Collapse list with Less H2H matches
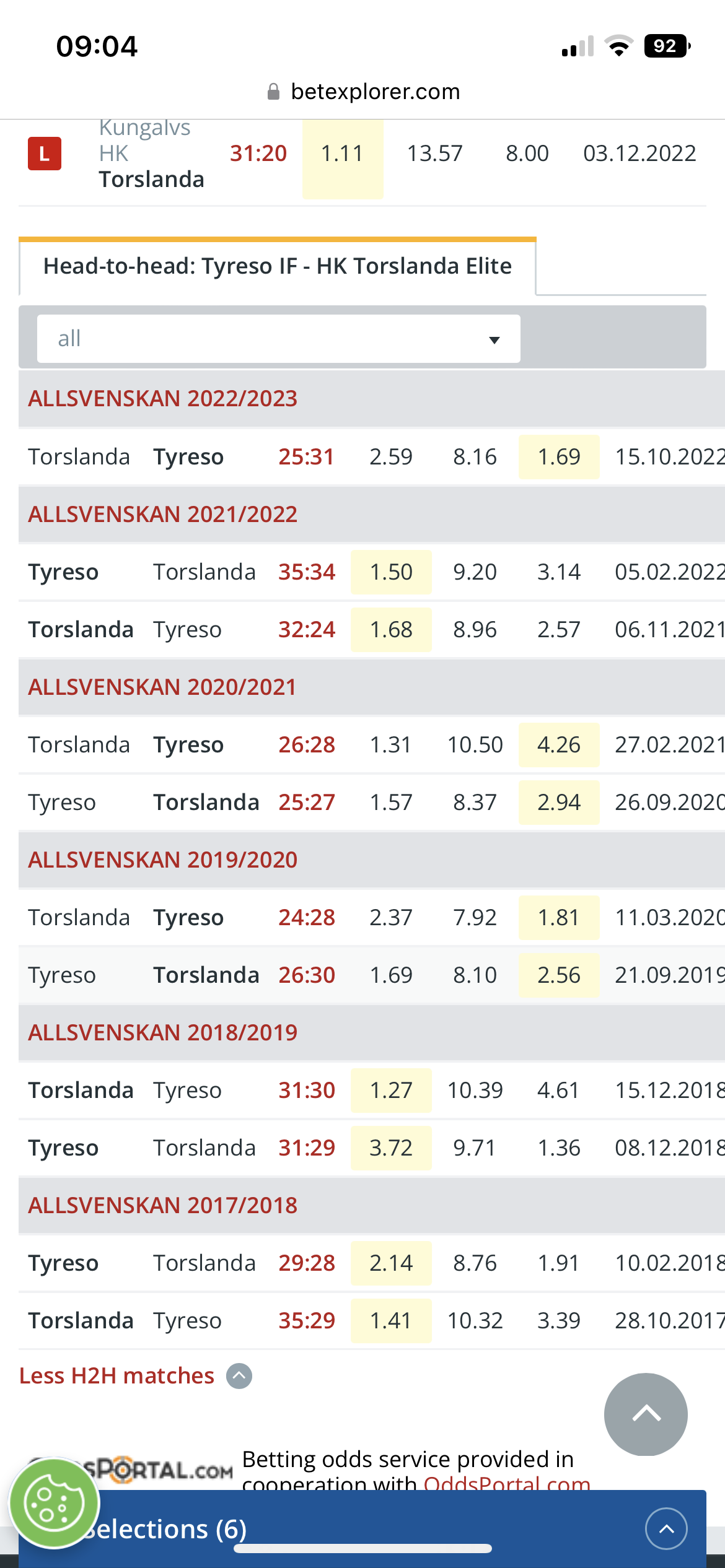The width and height of the screenshot is (725, 1568). point(135,1376)
